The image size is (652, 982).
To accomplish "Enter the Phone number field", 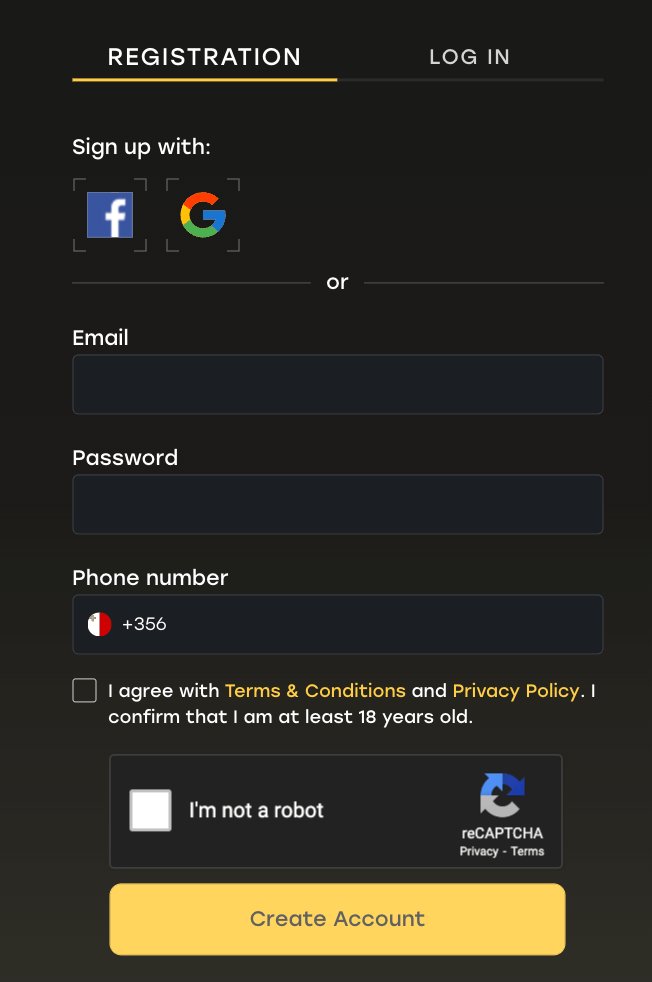I will [x=380, y=624].
